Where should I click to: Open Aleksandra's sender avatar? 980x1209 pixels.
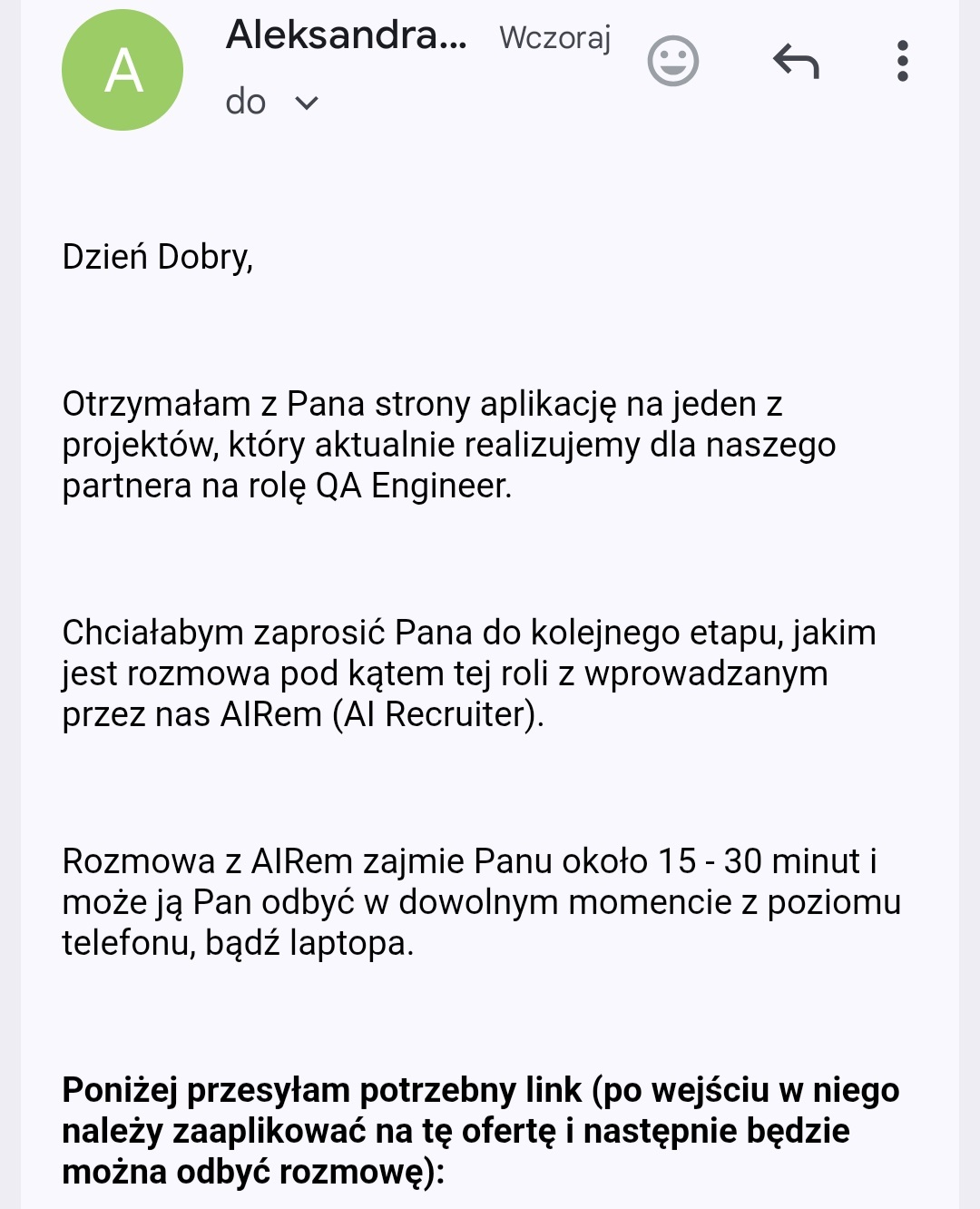pyautogui.click(x=122, y=70)
